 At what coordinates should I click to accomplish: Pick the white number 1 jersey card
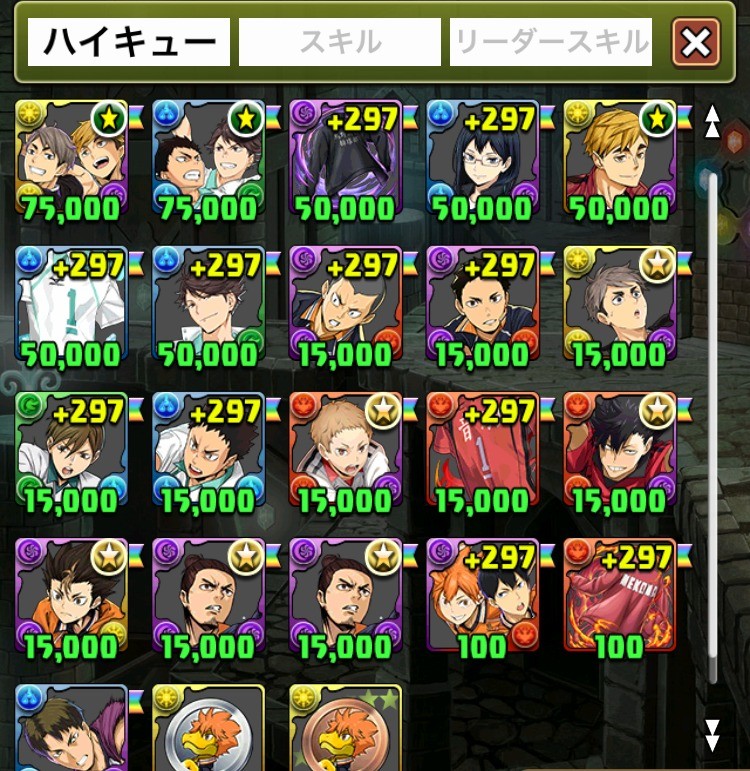[x=71, y=306]
